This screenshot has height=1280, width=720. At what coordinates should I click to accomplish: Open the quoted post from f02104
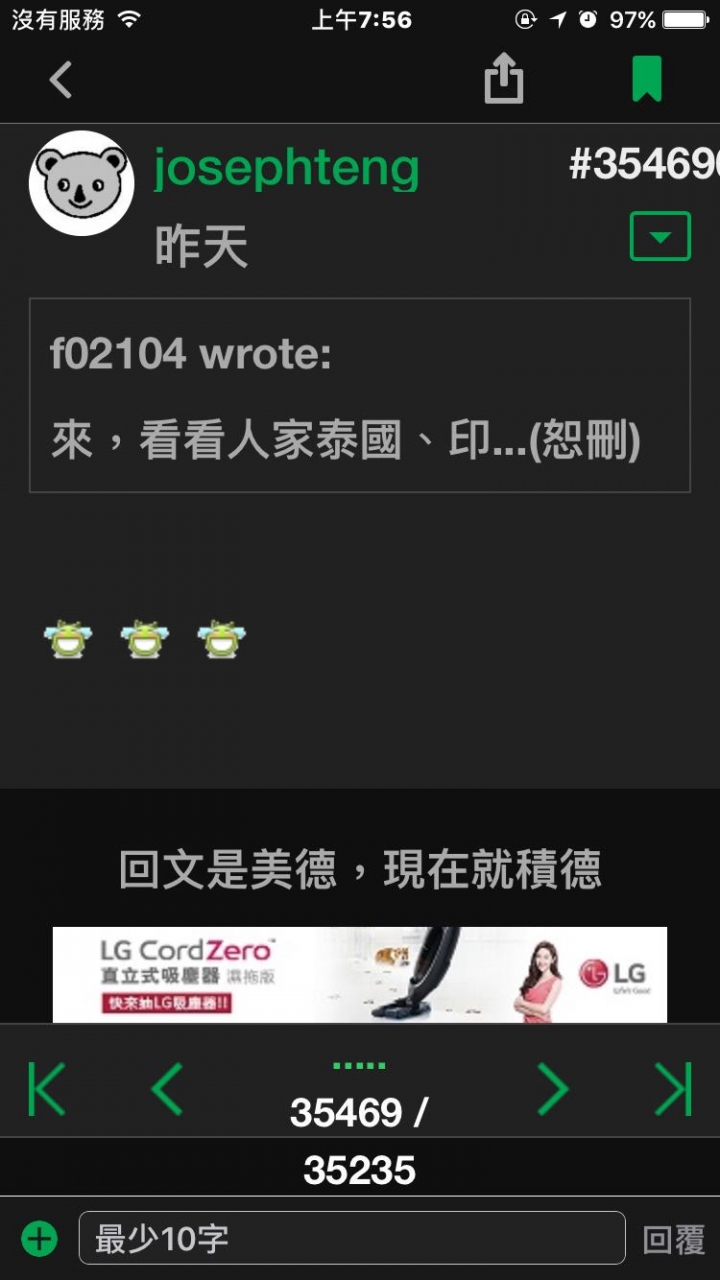coord(360,395)
